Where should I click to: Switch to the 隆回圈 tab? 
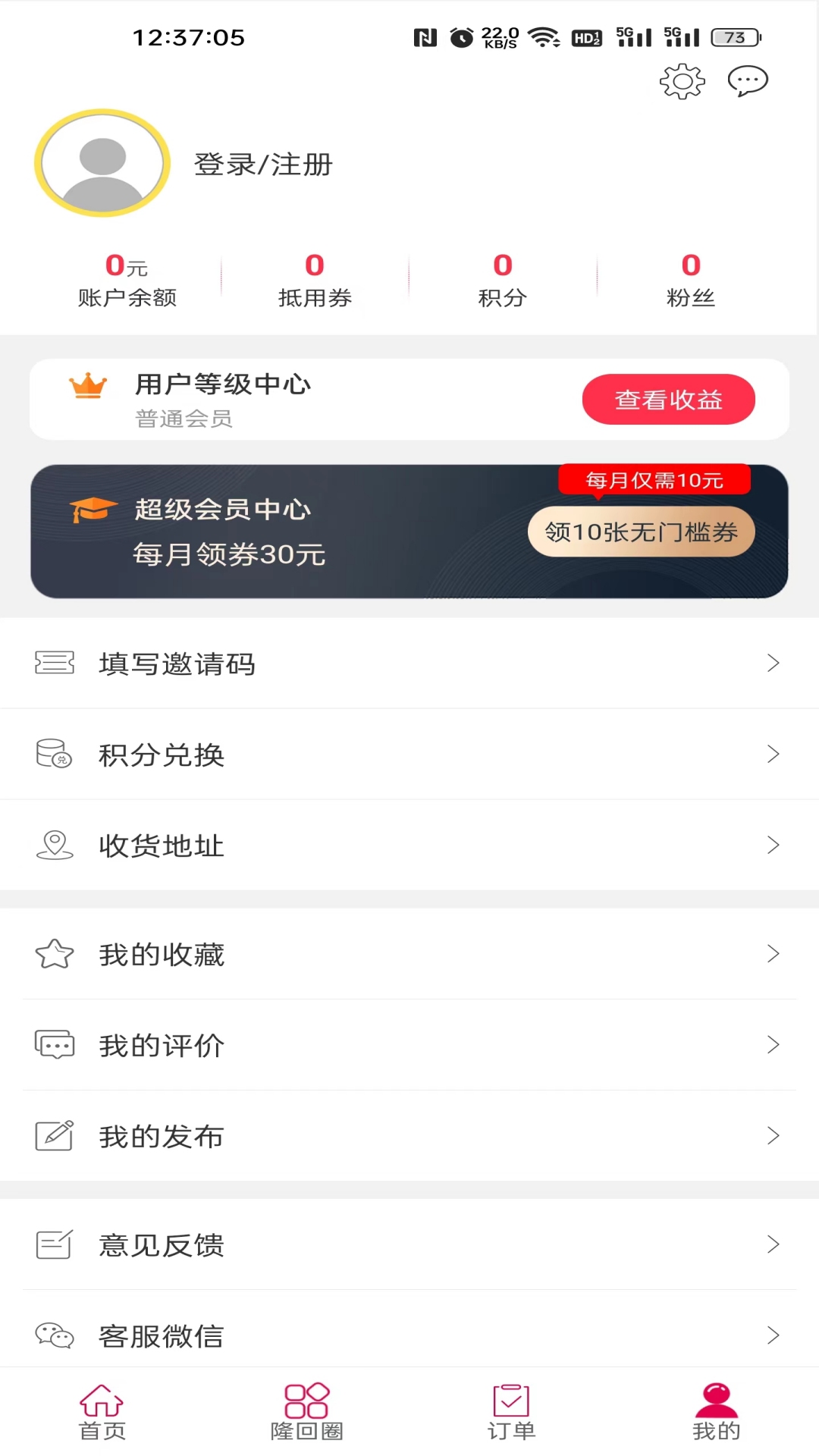coord(306,1418)
